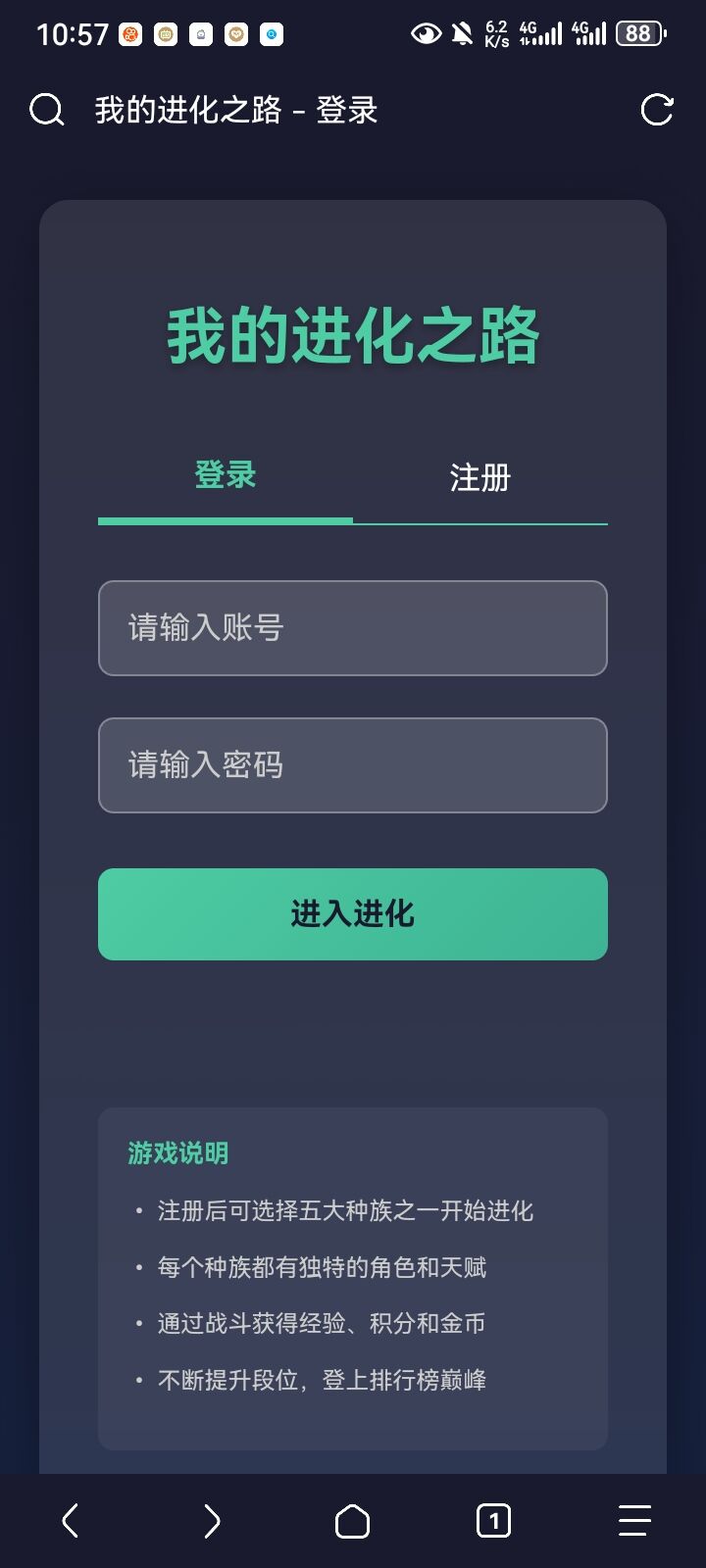706x1568 pixels.
Task: Tap the 我的进化之路 address bar title
Action: click(235, 110)
